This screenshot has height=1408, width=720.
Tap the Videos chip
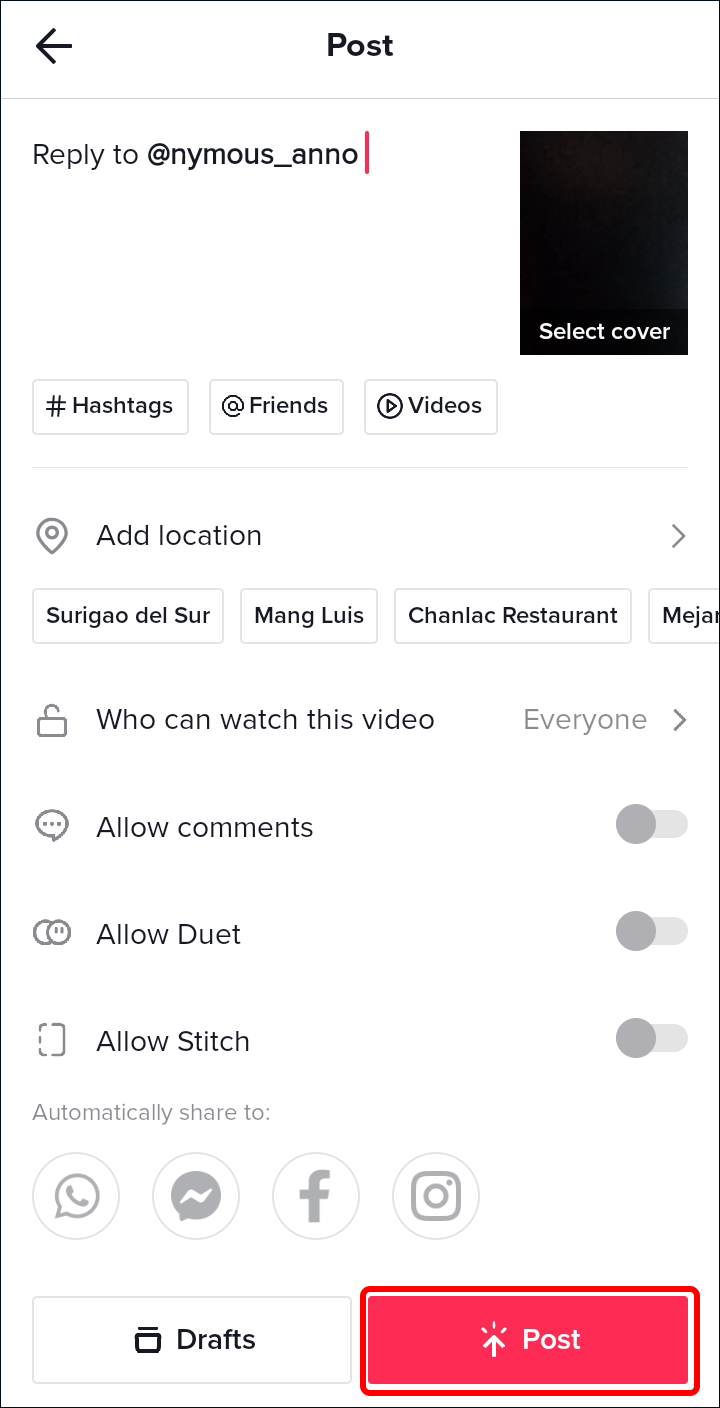coord(430,406)
